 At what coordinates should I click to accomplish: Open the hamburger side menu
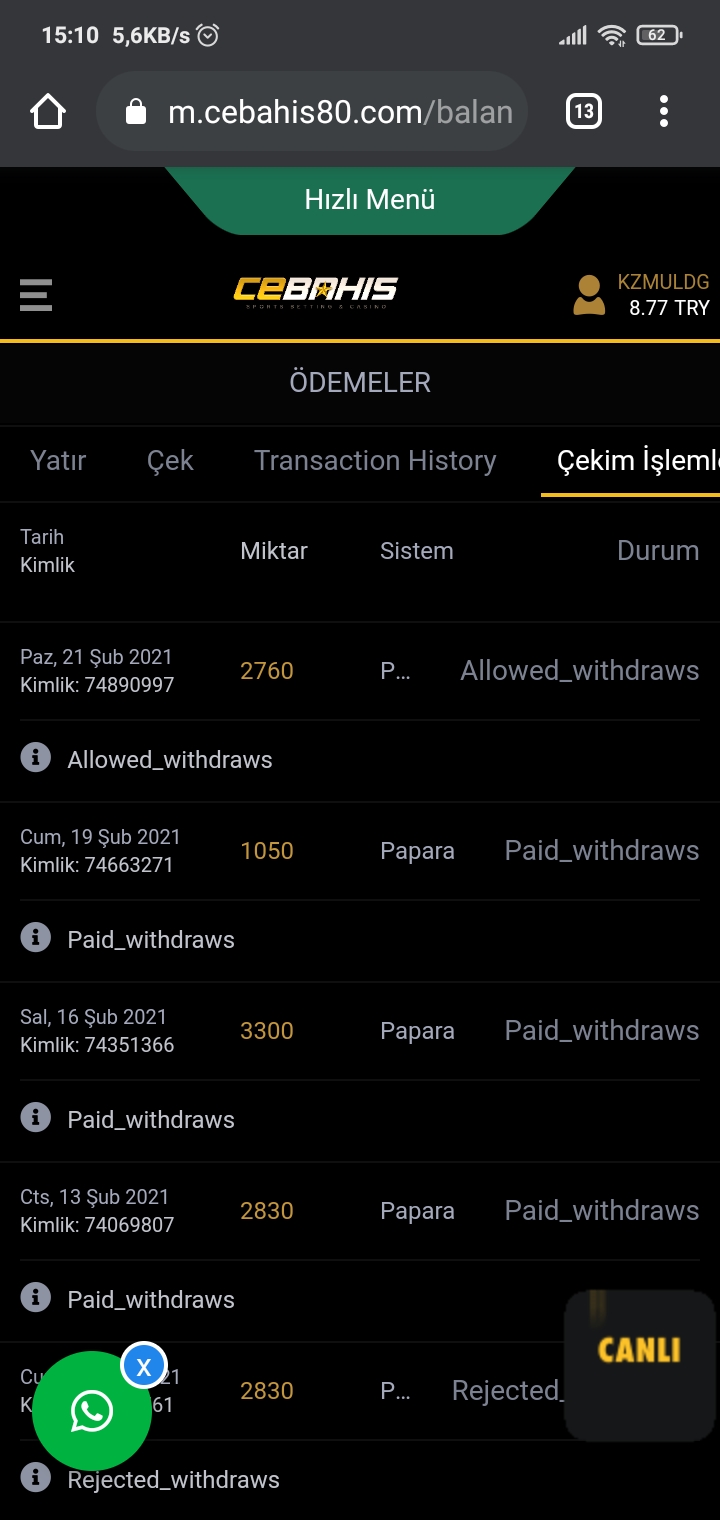(36, 295)
